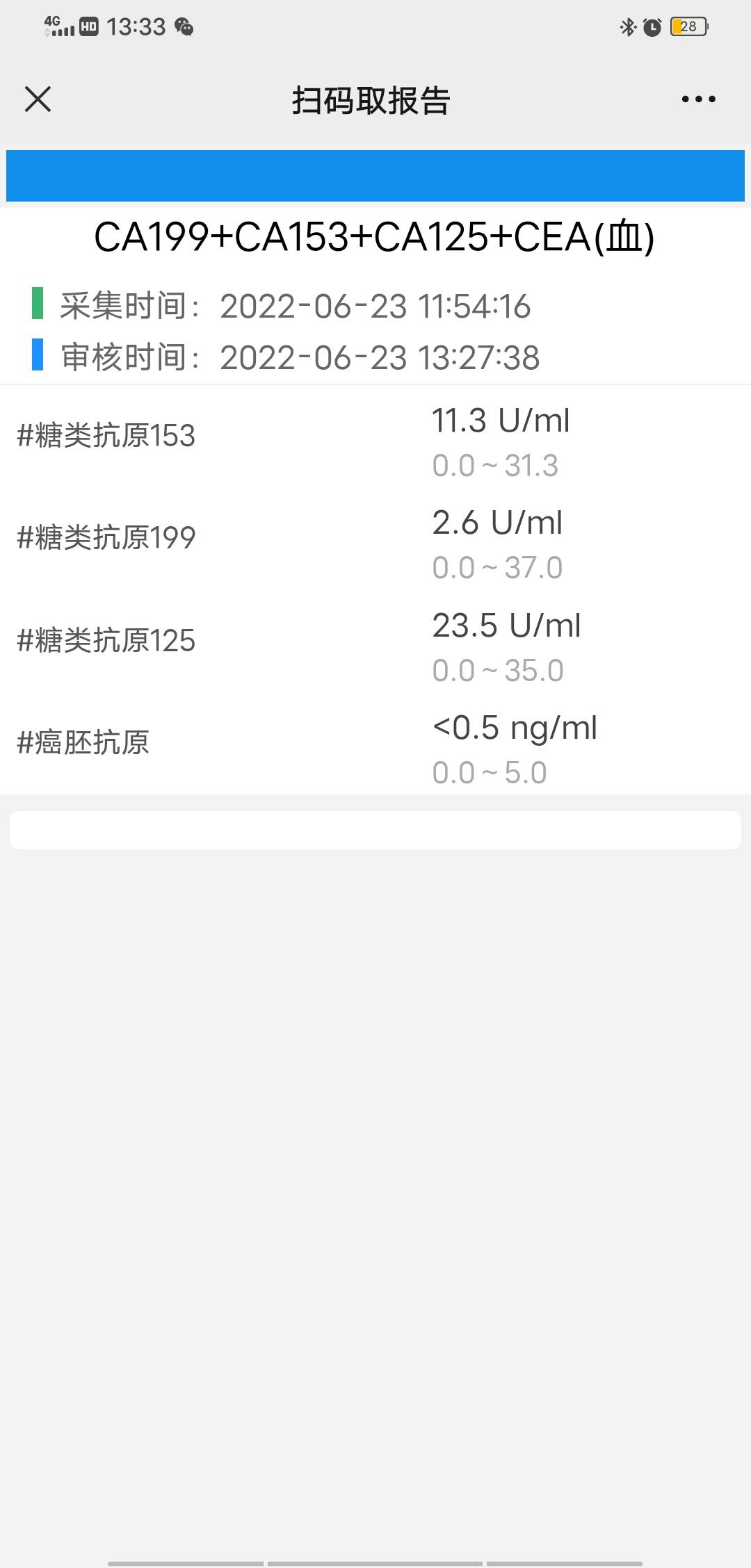
Task: Tap the reference range 0.0~35.0 text
Action: click(x=496, y=669)
